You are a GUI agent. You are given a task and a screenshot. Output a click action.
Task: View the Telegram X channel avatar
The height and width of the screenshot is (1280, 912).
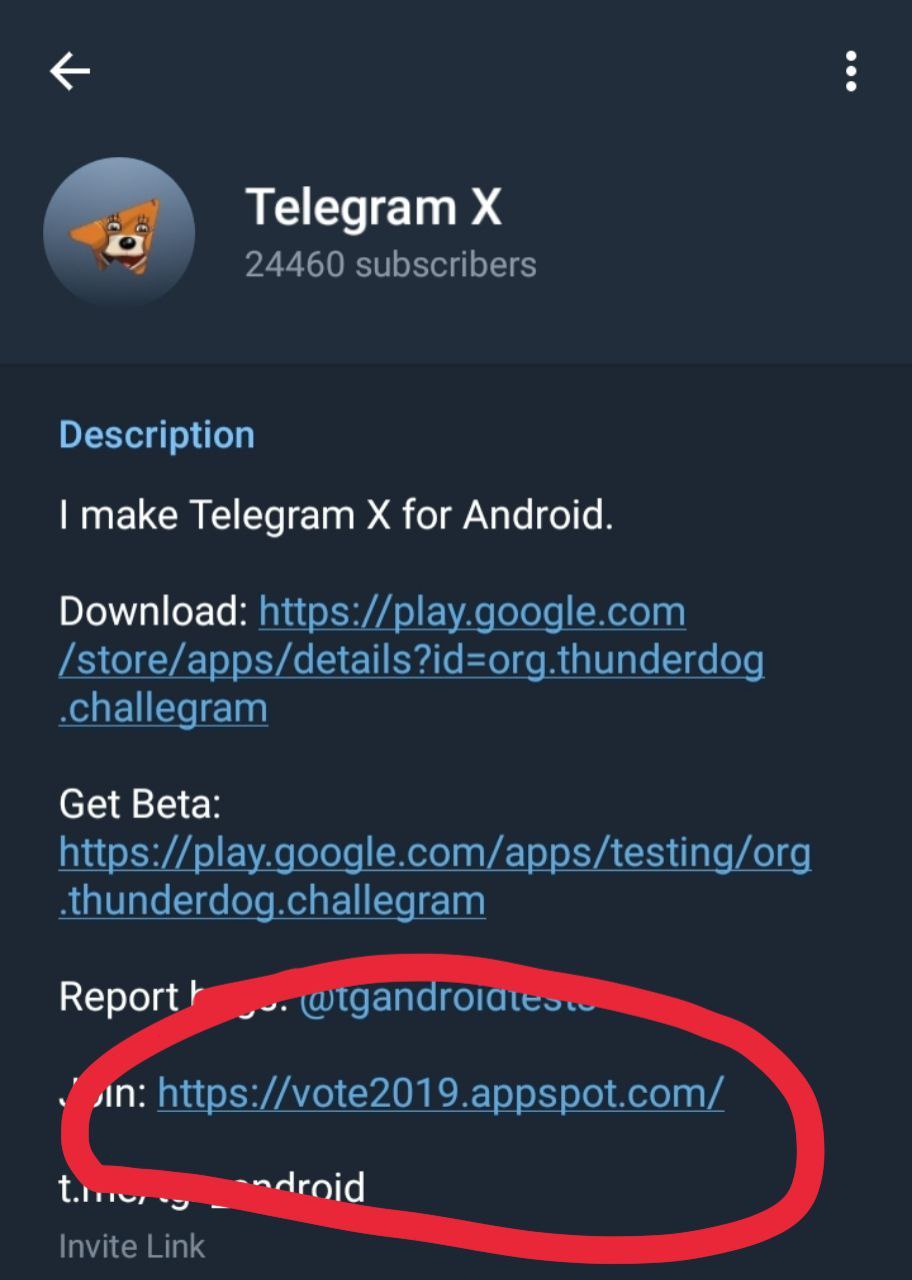[x=119, y=232]
